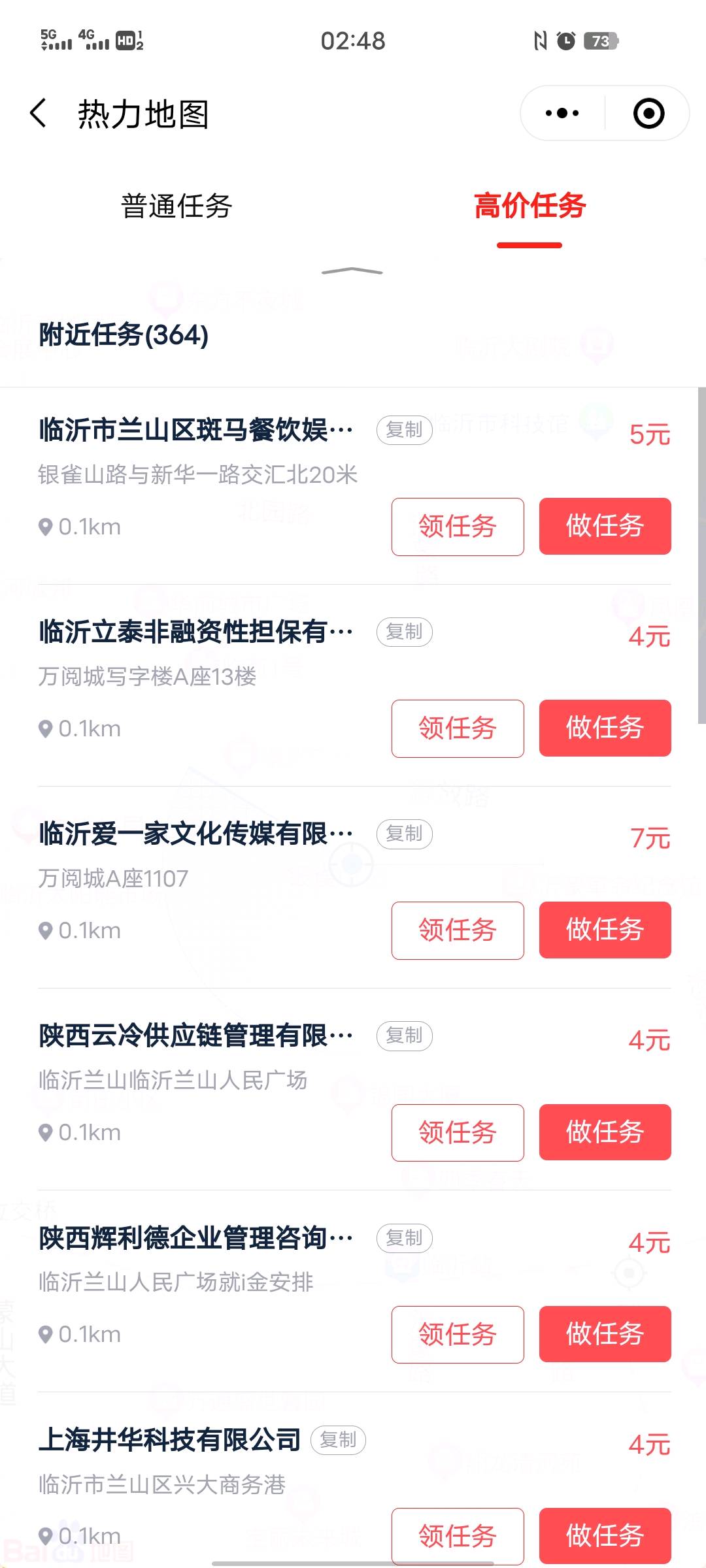Copy the name of 临沂立泰非融资性担保有
The height and width of the screenshot is (1568, 706).
click(404, 632)
